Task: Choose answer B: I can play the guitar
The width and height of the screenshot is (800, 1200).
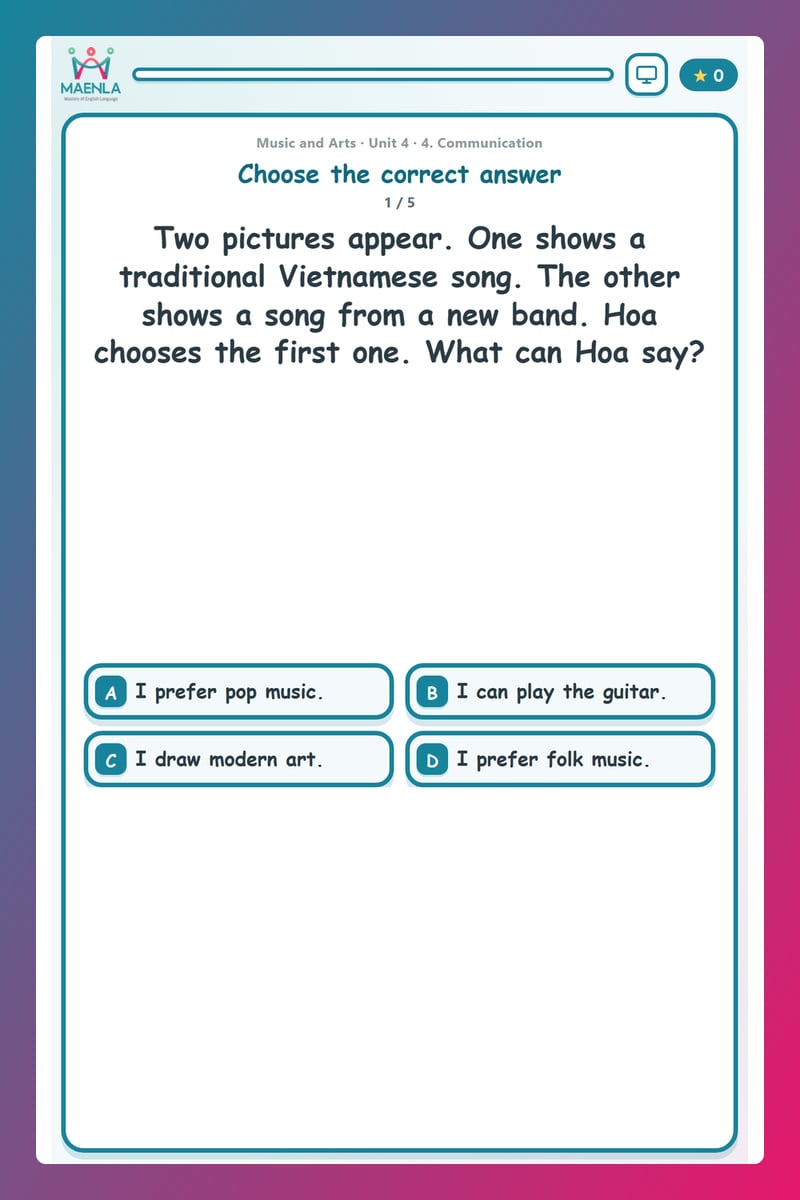Action: click(x=560, y=692)
